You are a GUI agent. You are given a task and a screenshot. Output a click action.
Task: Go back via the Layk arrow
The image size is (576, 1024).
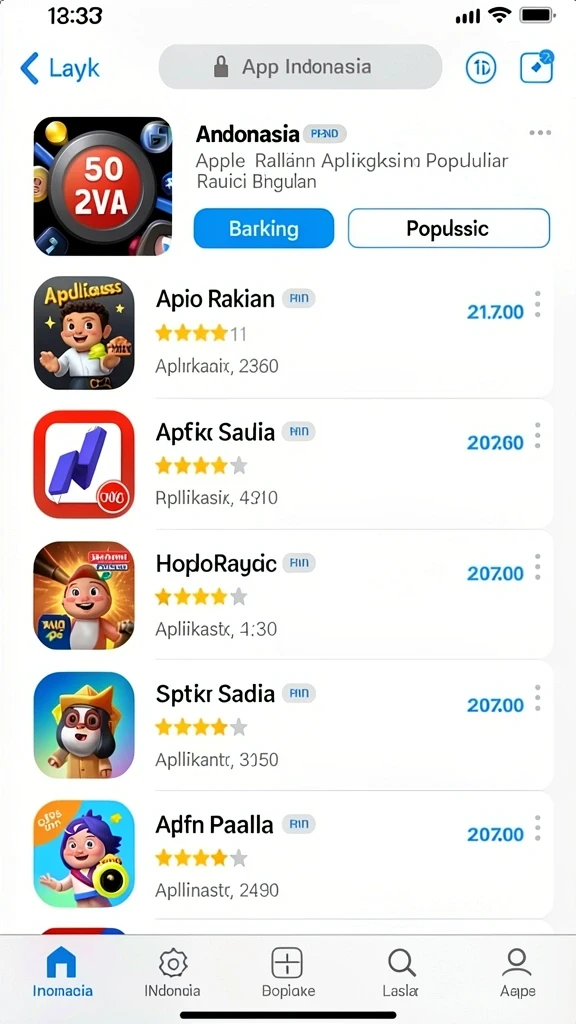coord(59,68)
